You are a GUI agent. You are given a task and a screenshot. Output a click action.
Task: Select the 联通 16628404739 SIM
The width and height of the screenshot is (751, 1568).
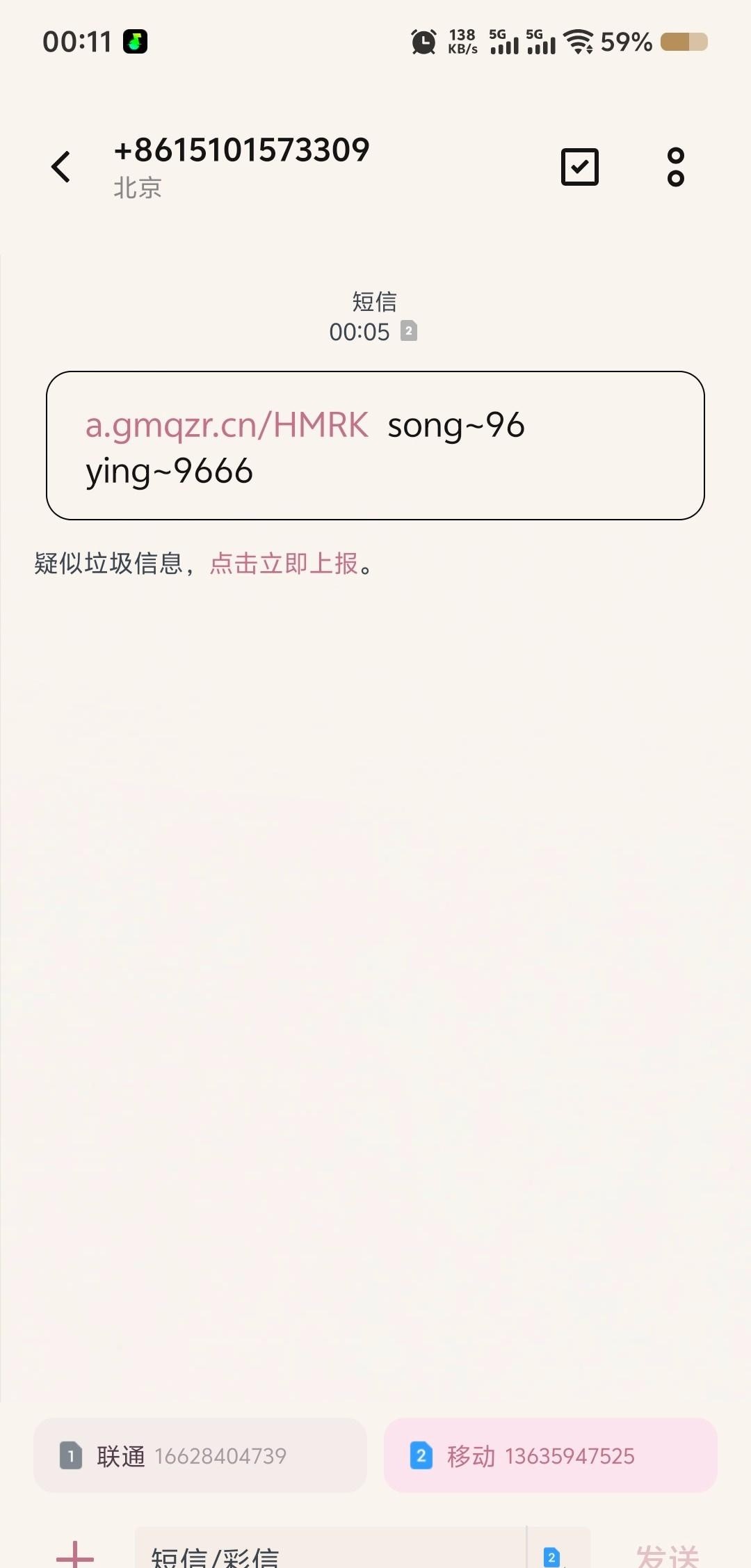[x=200, y=1455]
